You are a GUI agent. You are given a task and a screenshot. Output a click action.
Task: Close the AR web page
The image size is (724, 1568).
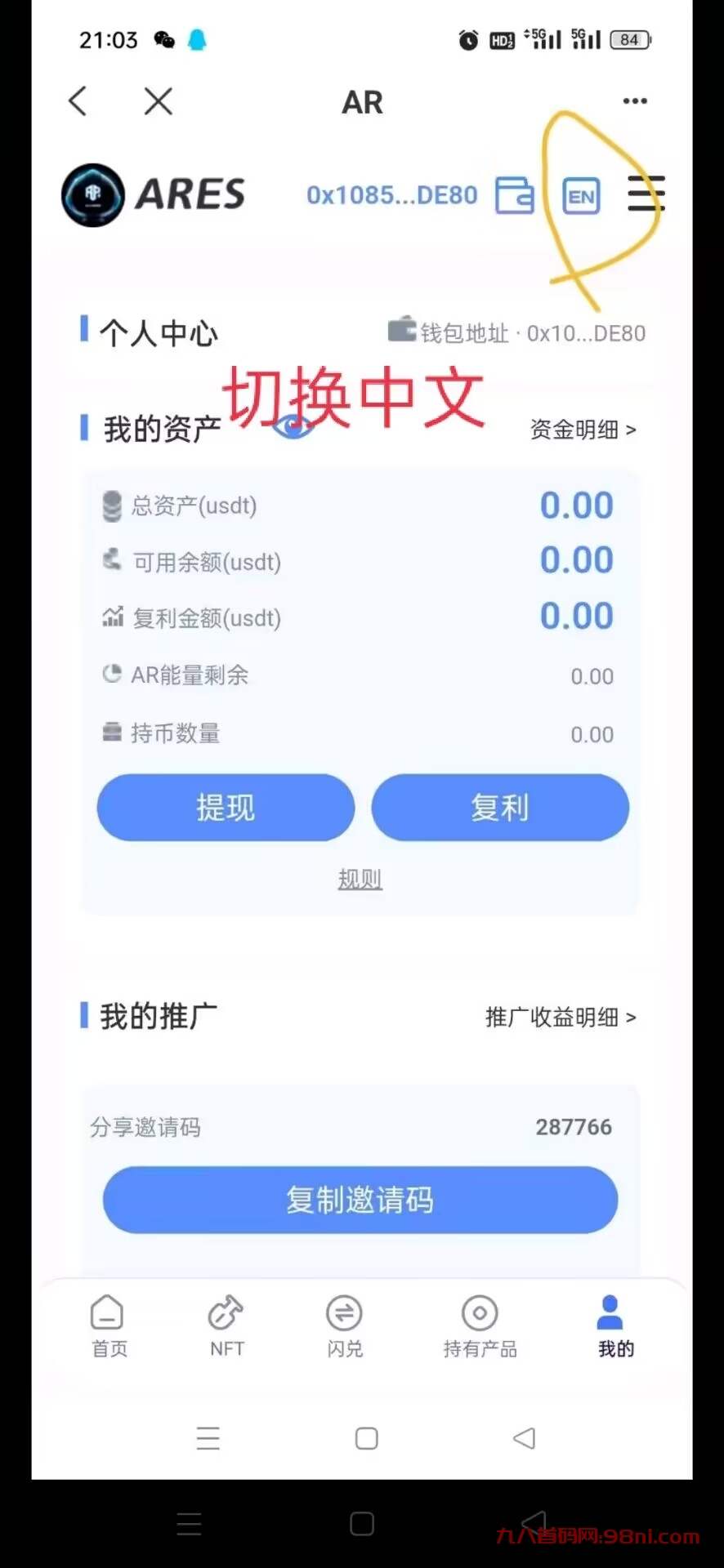point(158,101)
